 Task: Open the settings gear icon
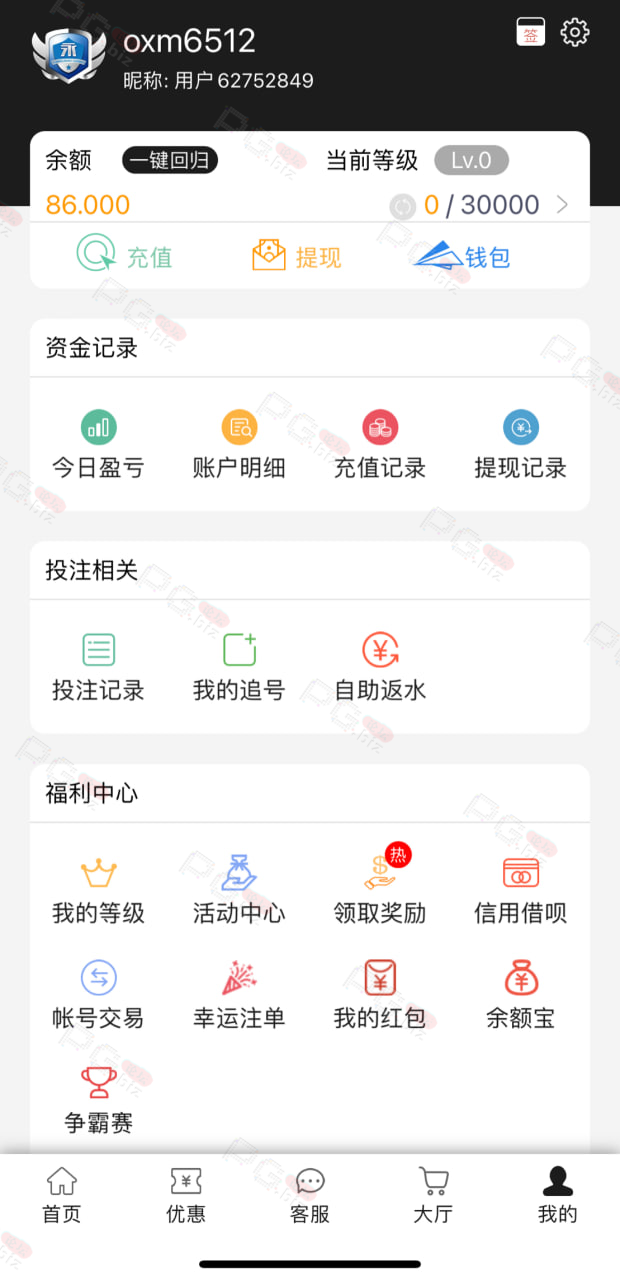575,32
